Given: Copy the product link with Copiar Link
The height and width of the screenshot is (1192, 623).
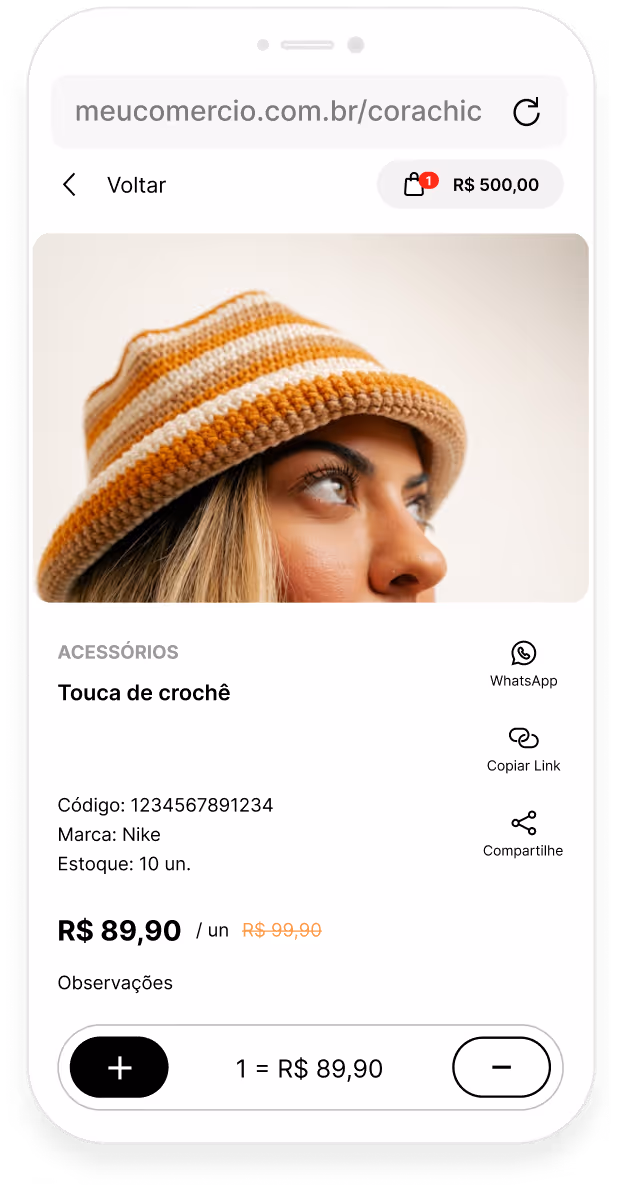Looking at the screenshot, I should click(x=523, y=749).
